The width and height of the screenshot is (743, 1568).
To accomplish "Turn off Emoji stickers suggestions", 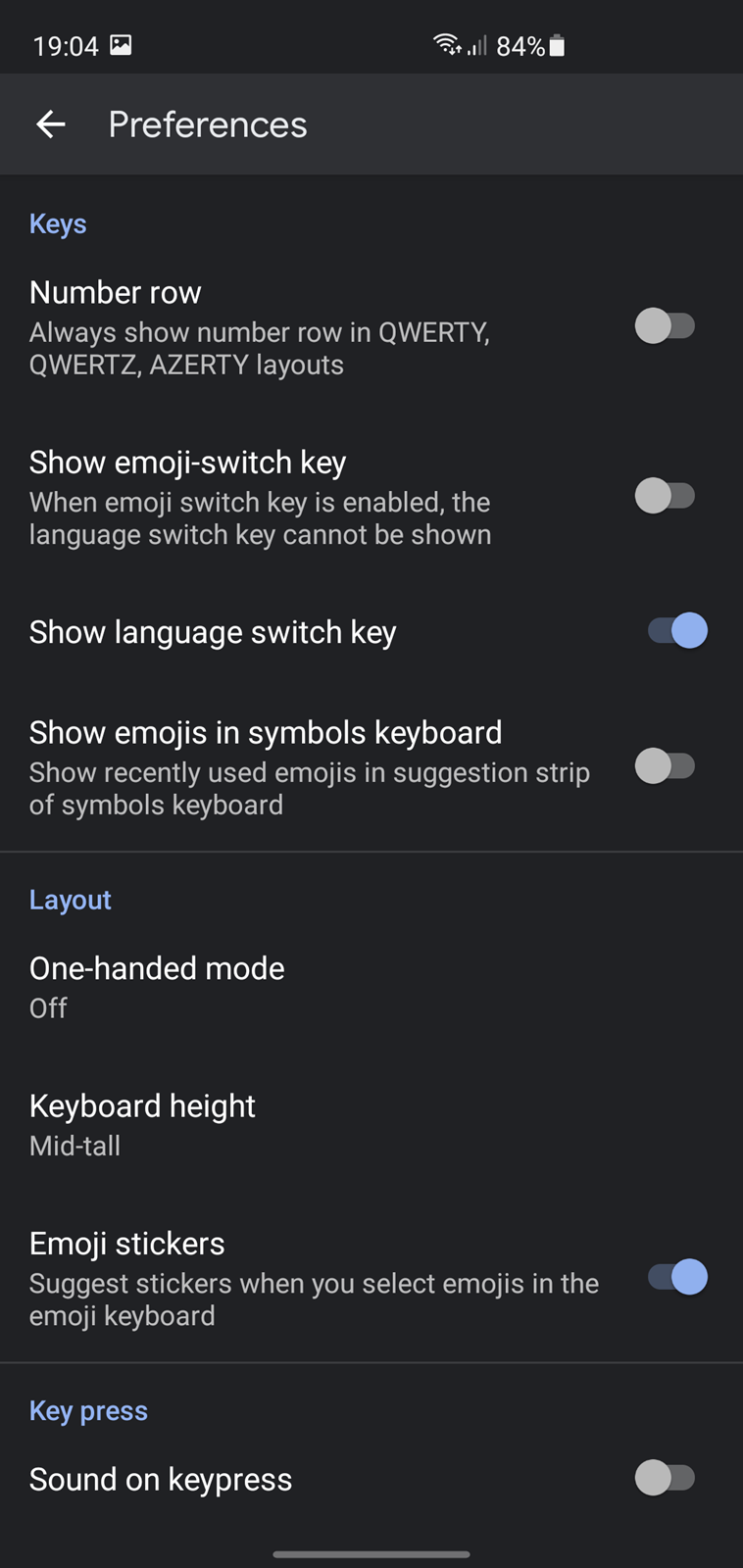I will coord(677,1277).
